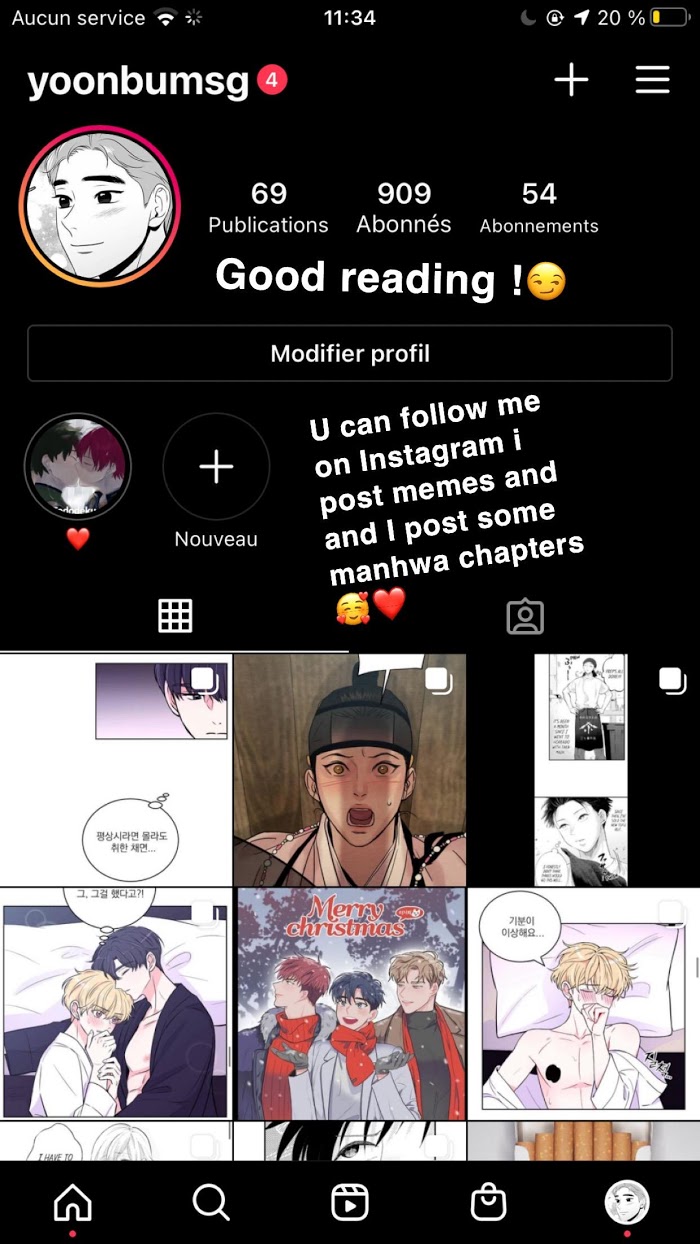Switch to the tagged photos tab
This screenshot has width=700, height=1244.
[525, 617]
